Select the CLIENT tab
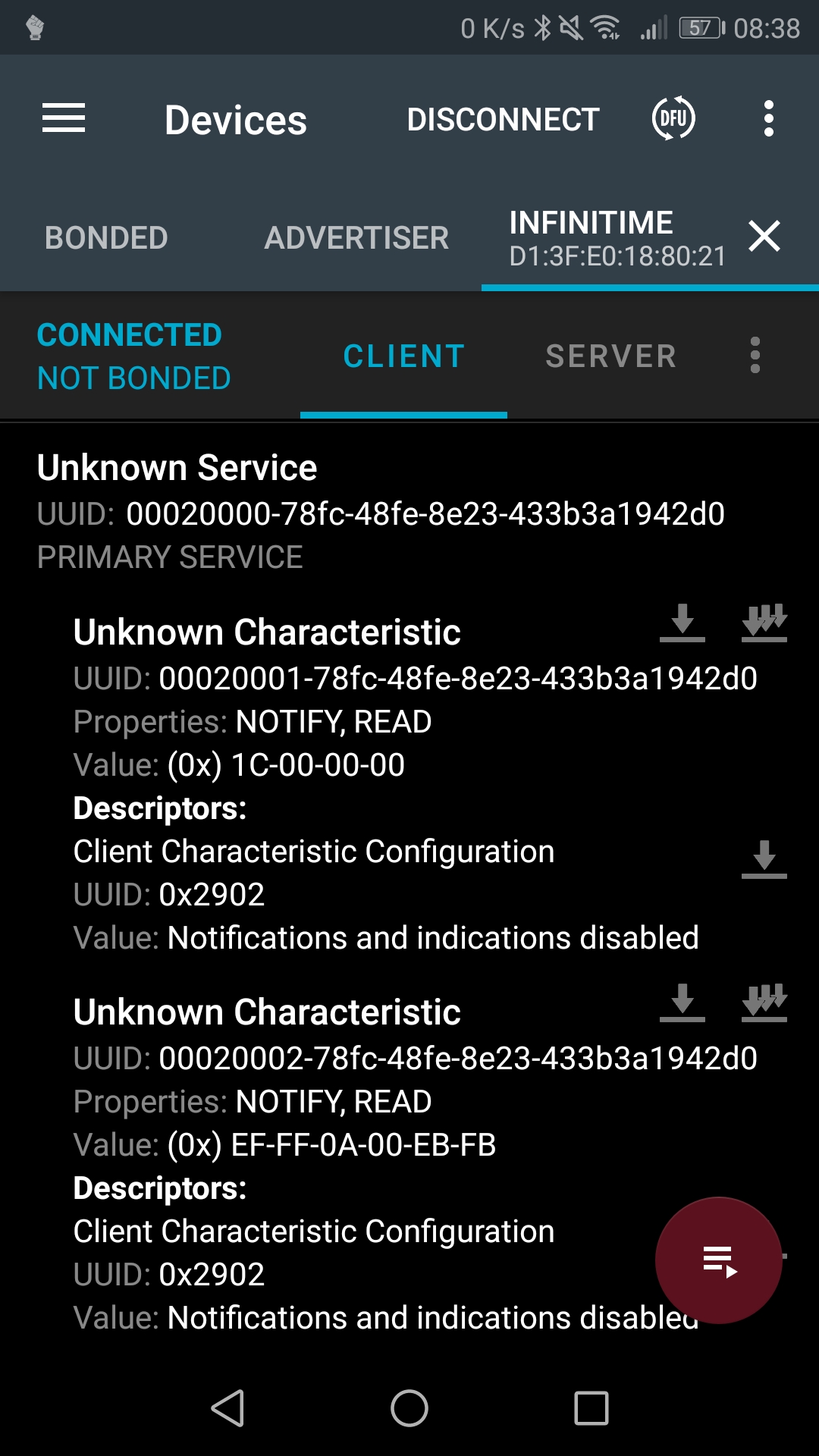The width and height of the screenshot is (819, 1456). (x=404, y=356)
